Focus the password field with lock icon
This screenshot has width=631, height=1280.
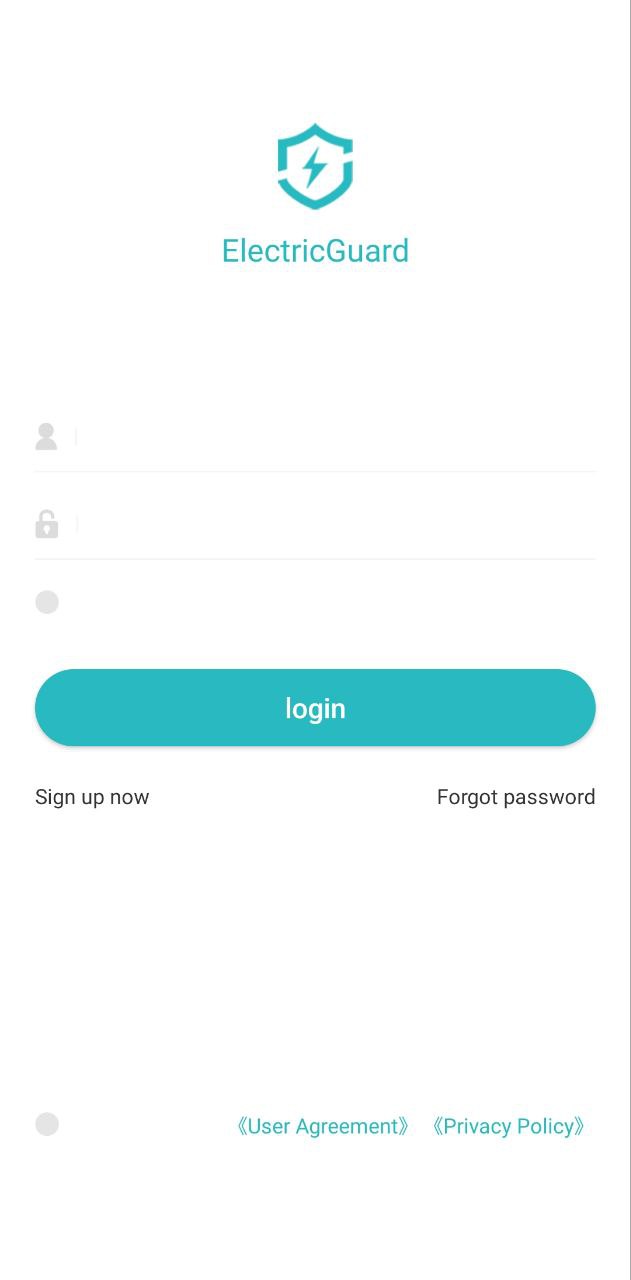[335, 524]
